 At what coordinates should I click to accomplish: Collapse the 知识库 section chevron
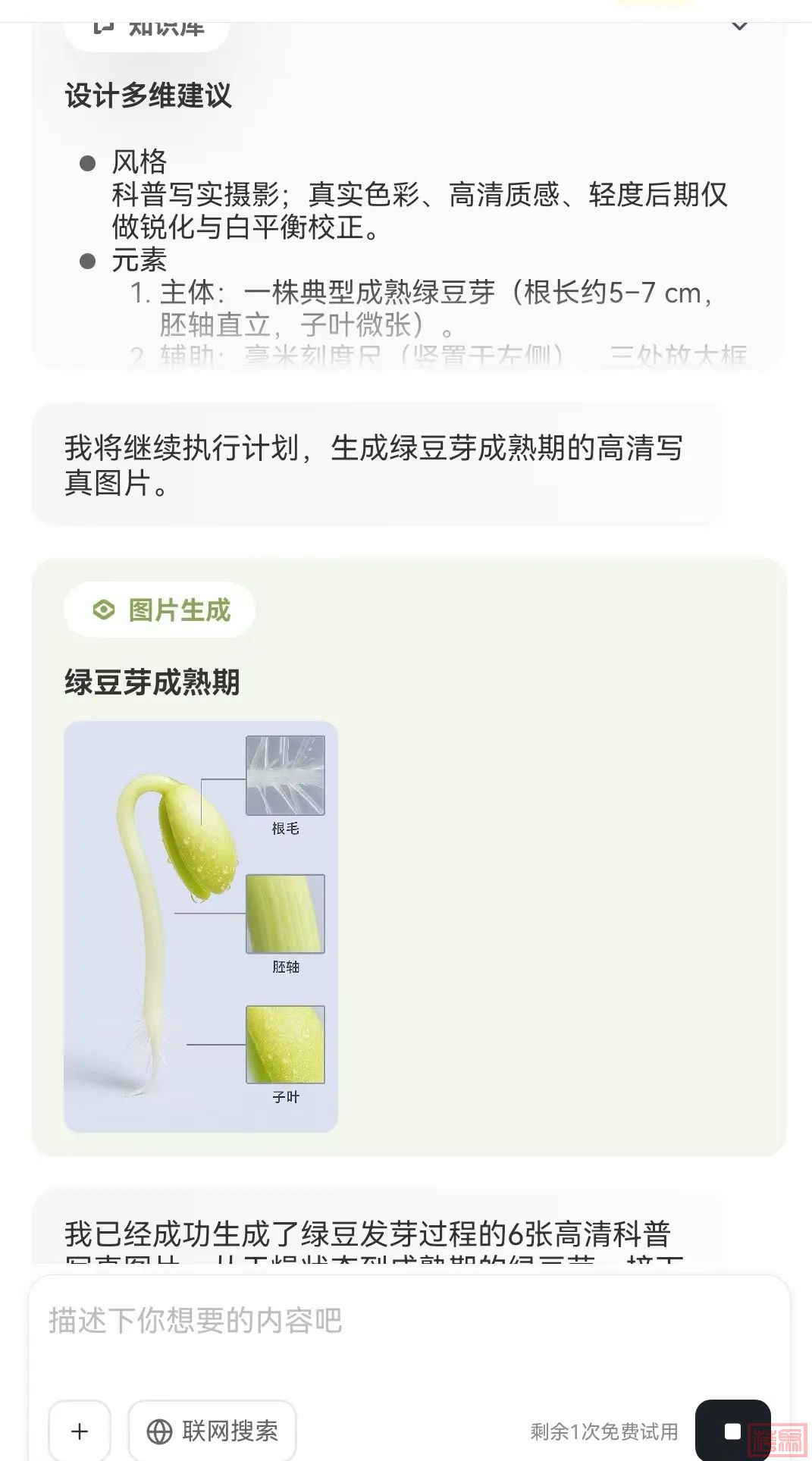coord(738,27)
